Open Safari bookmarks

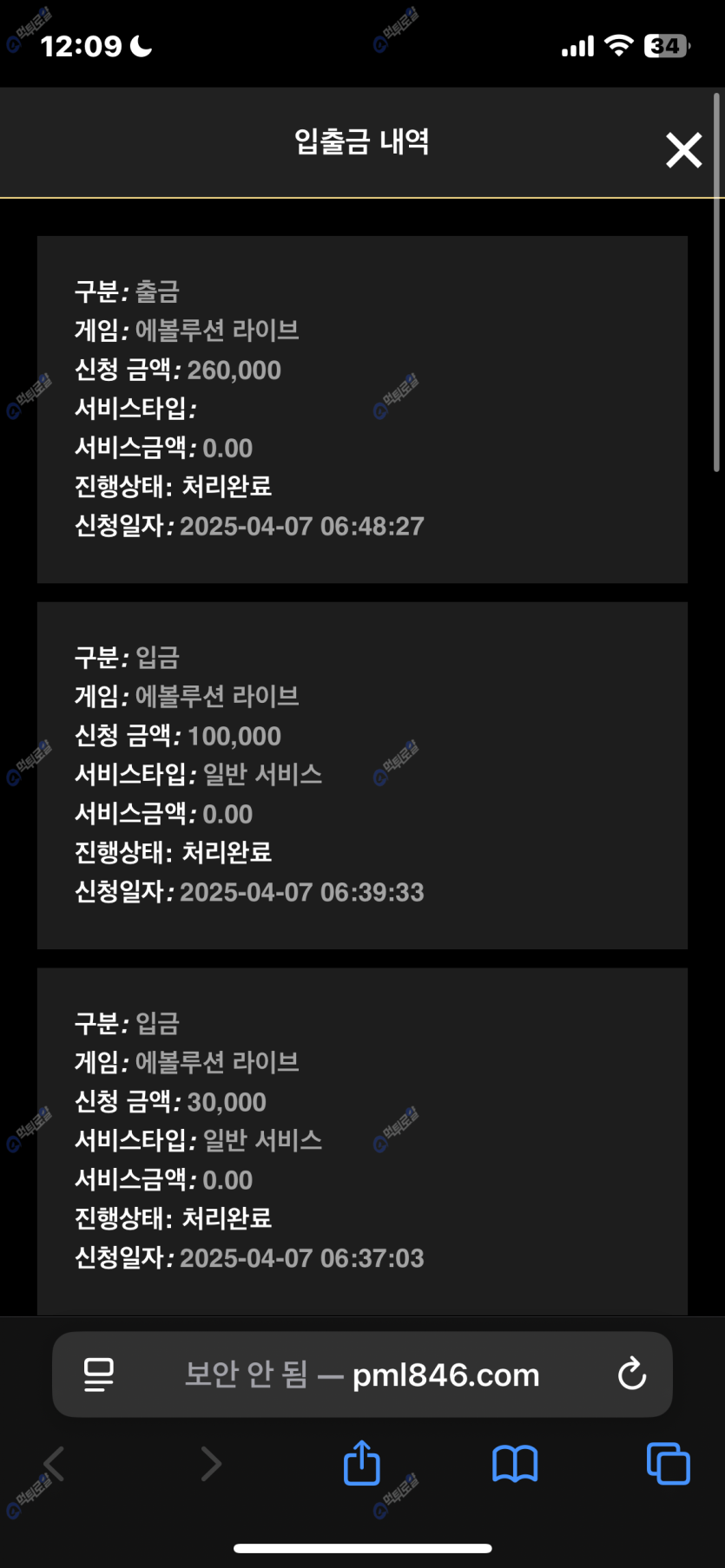[515, 1464]
